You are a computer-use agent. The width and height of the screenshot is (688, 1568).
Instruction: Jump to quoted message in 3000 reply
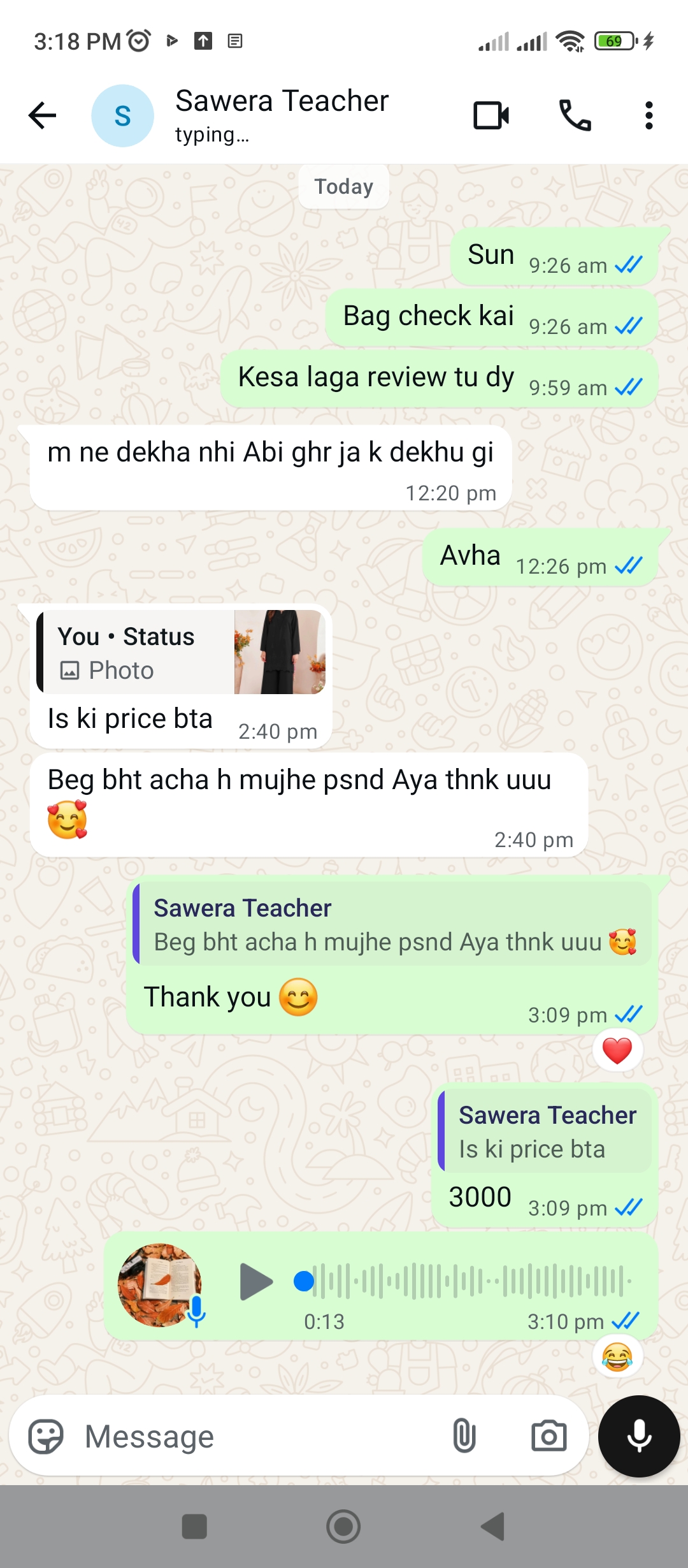tap(545, 1131)
